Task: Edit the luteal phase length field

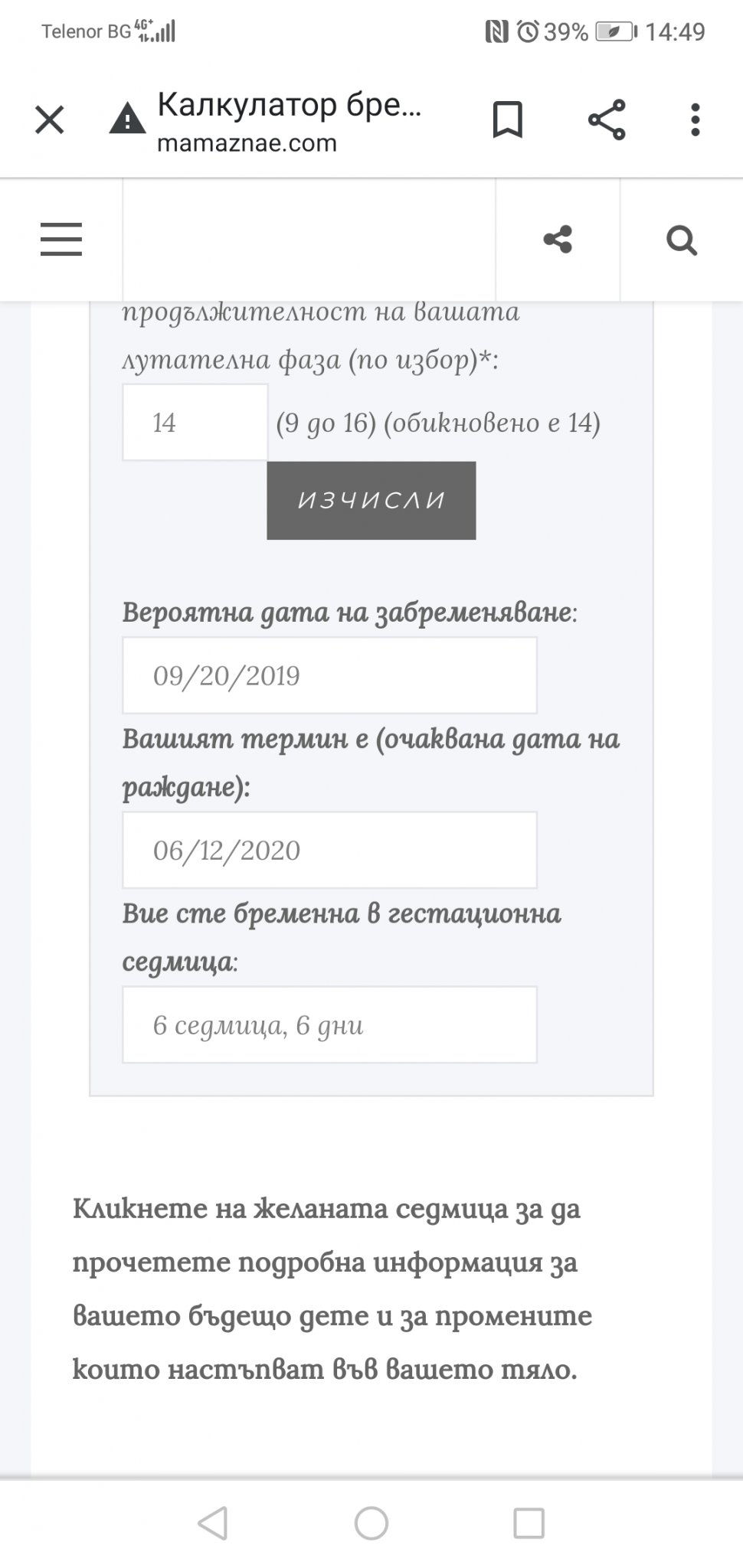Action: (x=195, y=423)
